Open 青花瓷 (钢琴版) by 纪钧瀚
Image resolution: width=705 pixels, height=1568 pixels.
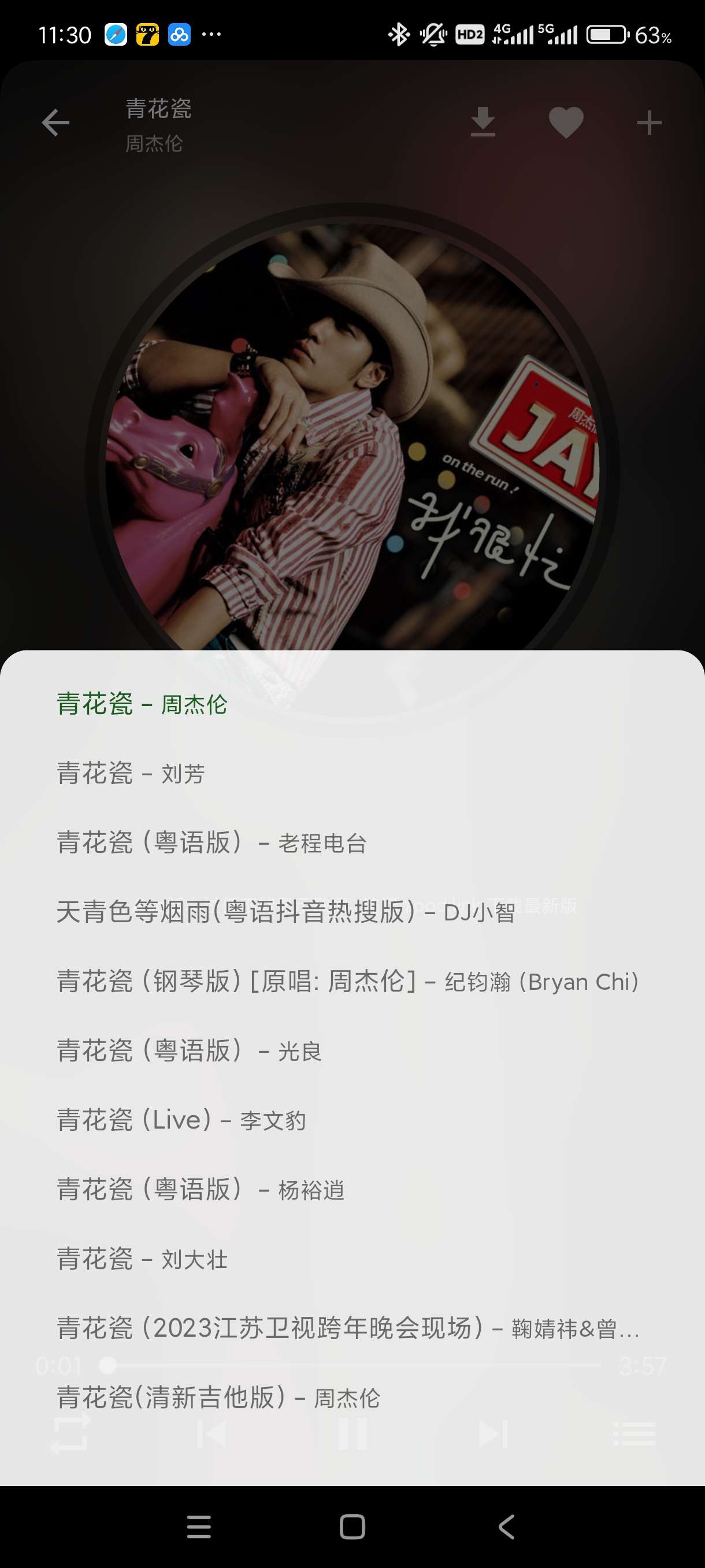tap(347, 981)
